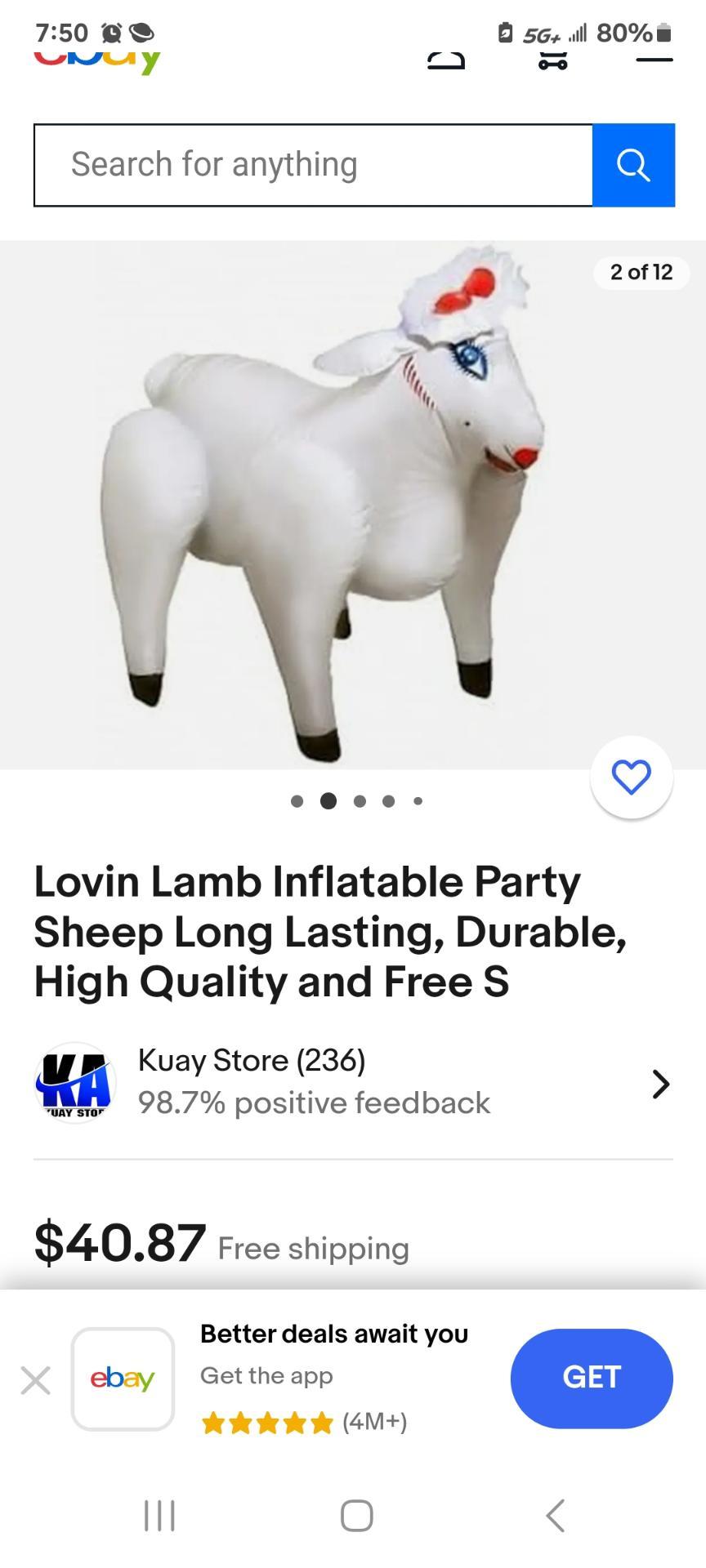Viewport: 706px width, 1568px height.
Task: Tap the blue search magnifier button
Action: pyautogui.click(x=633, y=165)
